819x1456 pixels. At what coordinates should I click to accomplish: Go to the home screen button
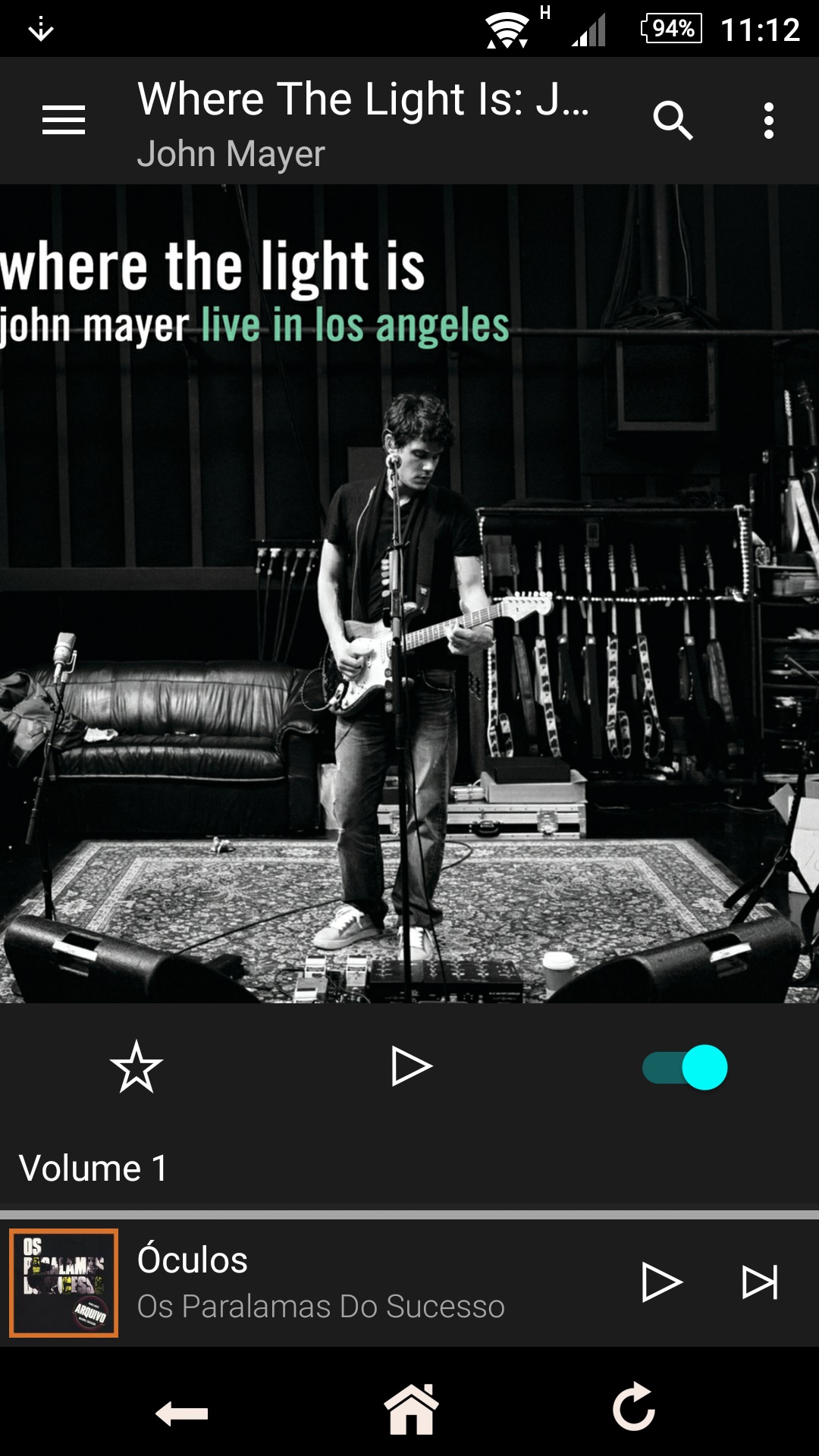[411, 1410]
